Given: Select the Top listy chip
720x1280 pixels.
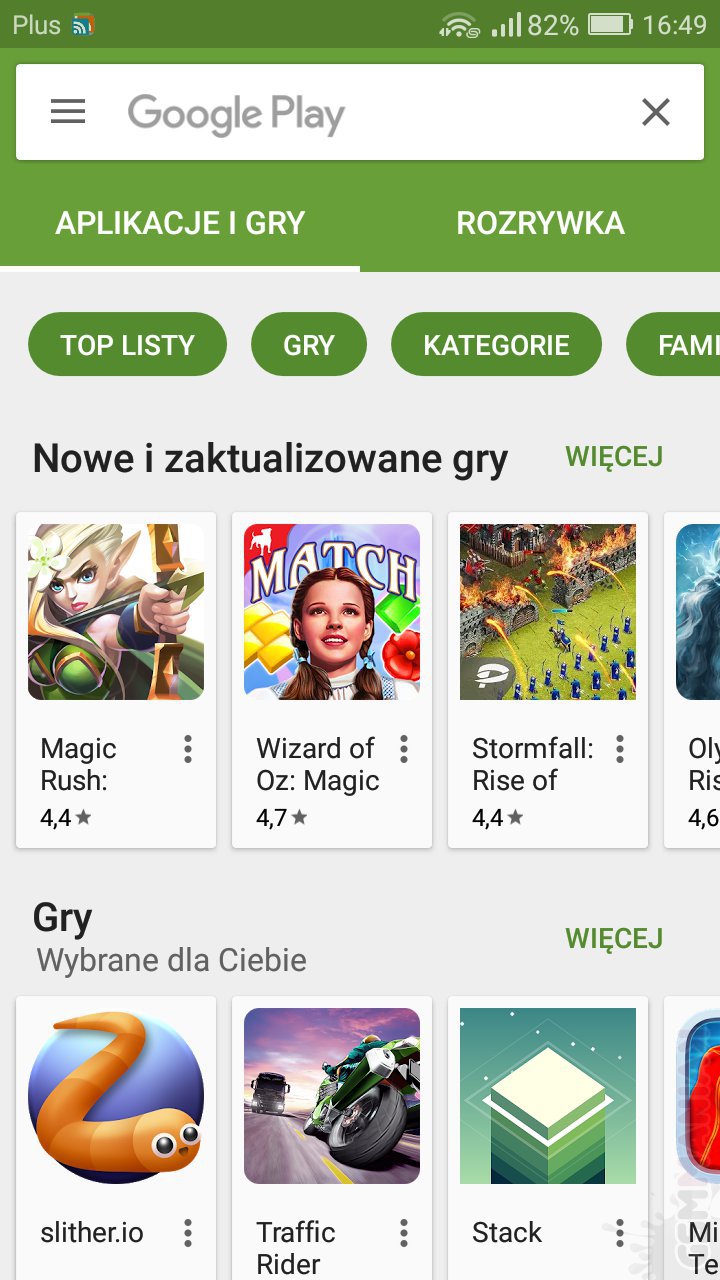Looking at the screenshot, I should click(x=127, y=345).
